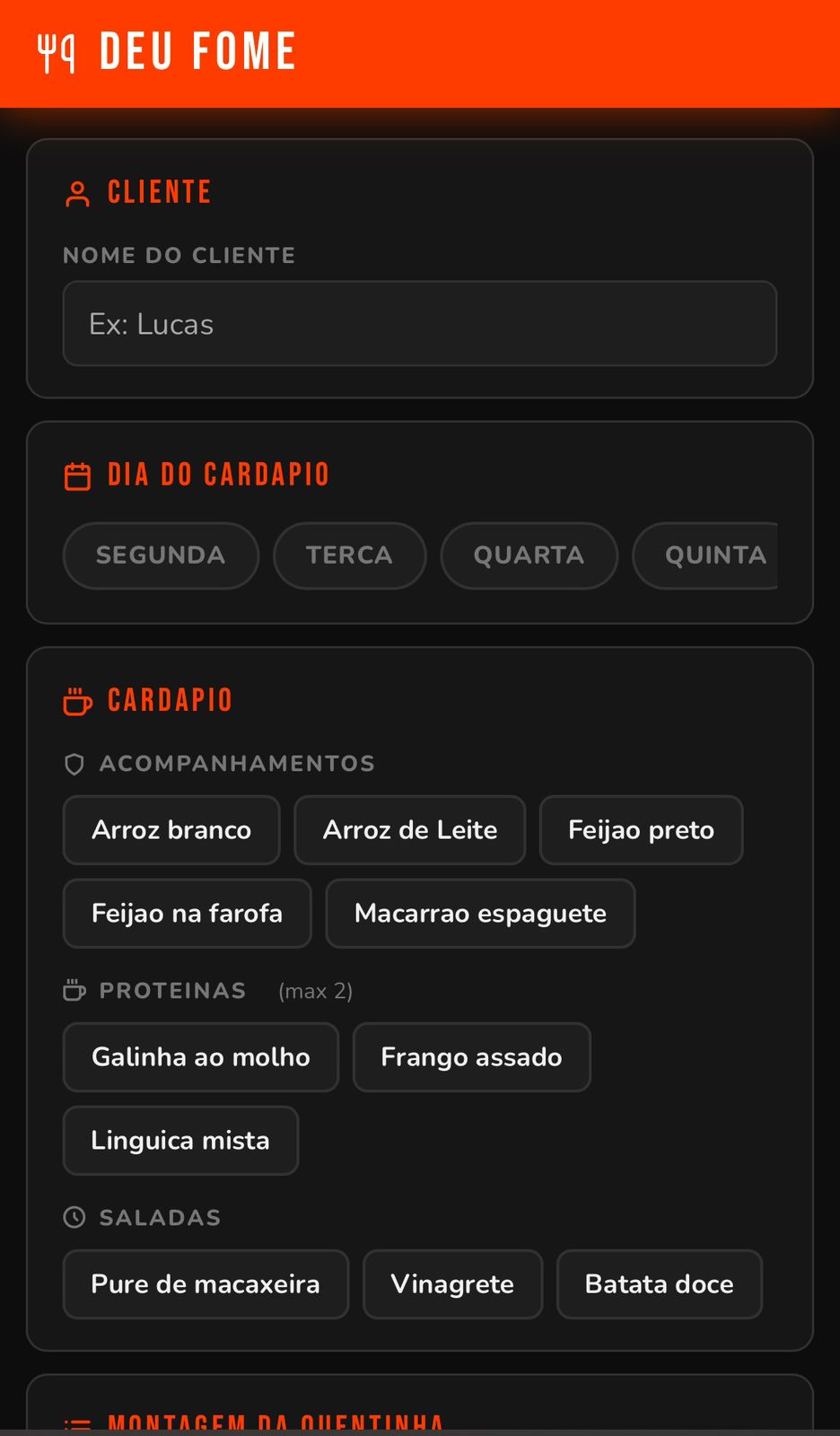840x1436 pixels.
Task: Click the person icon next to CLIENTE
Action: pyautogui.click(x=77, y=191)
